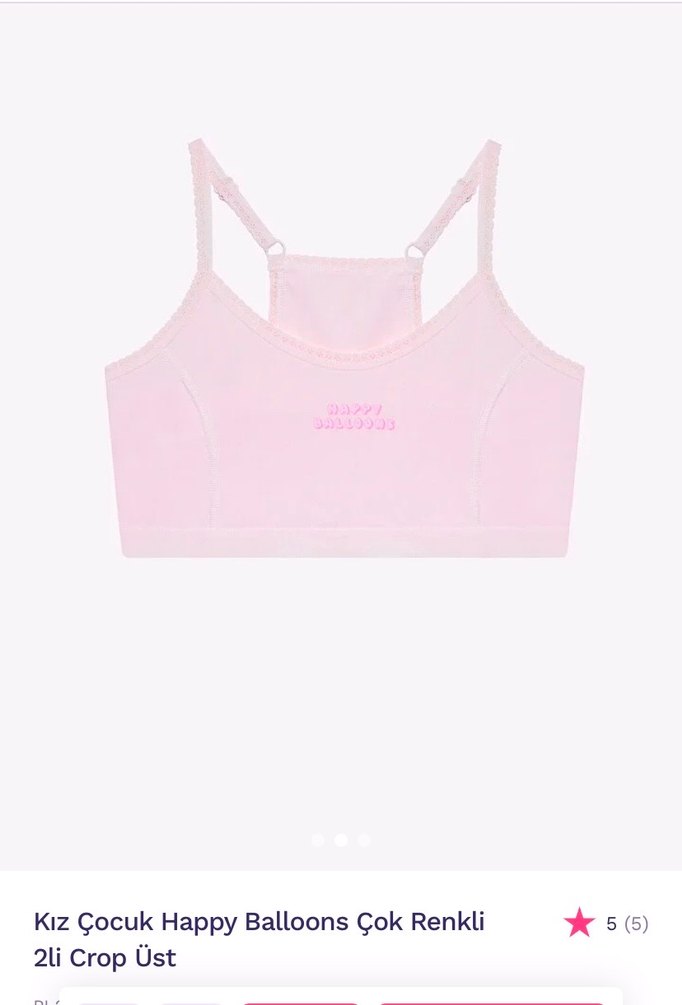Jump to the third product image dot
The height and width of the screenshot is (1005, 682).
pyautogui.click(x=364, y=840)
